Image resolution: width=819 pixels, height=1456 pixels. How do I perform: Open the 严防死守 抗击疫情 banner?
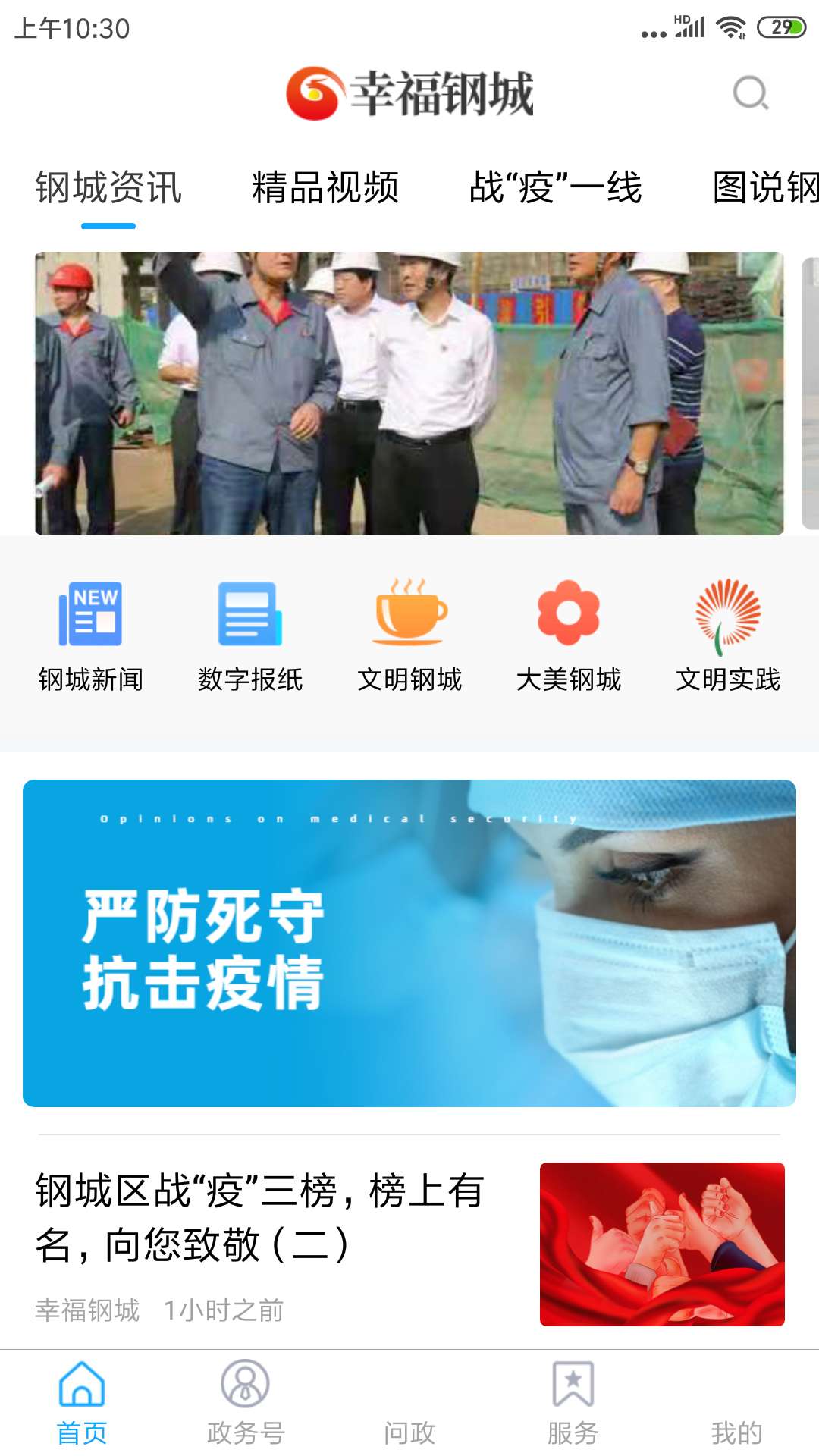click(409, 943)
